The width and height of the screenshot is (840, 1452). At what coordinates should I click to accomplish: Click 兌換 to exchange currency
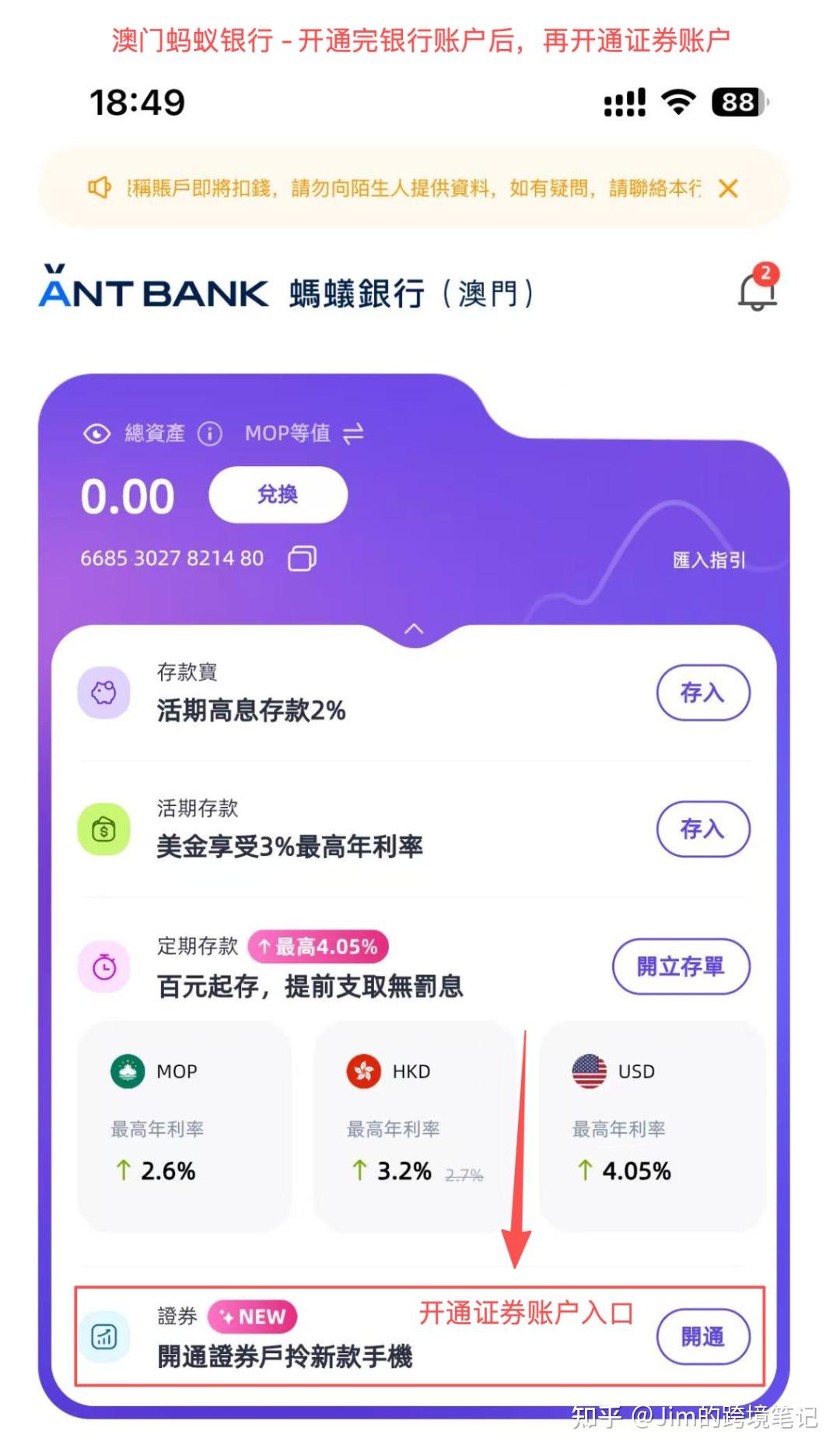click(x=277, y=494)
